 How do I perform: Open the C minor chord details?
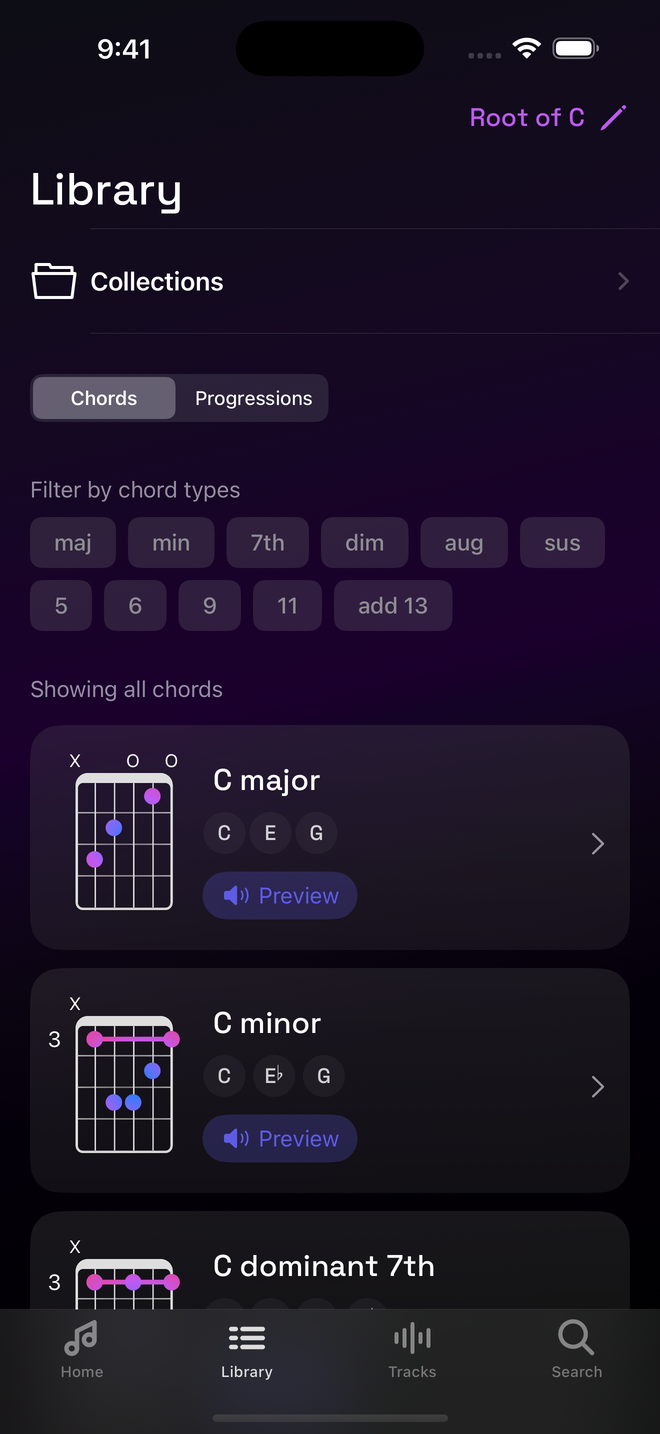pos(597,1087)
